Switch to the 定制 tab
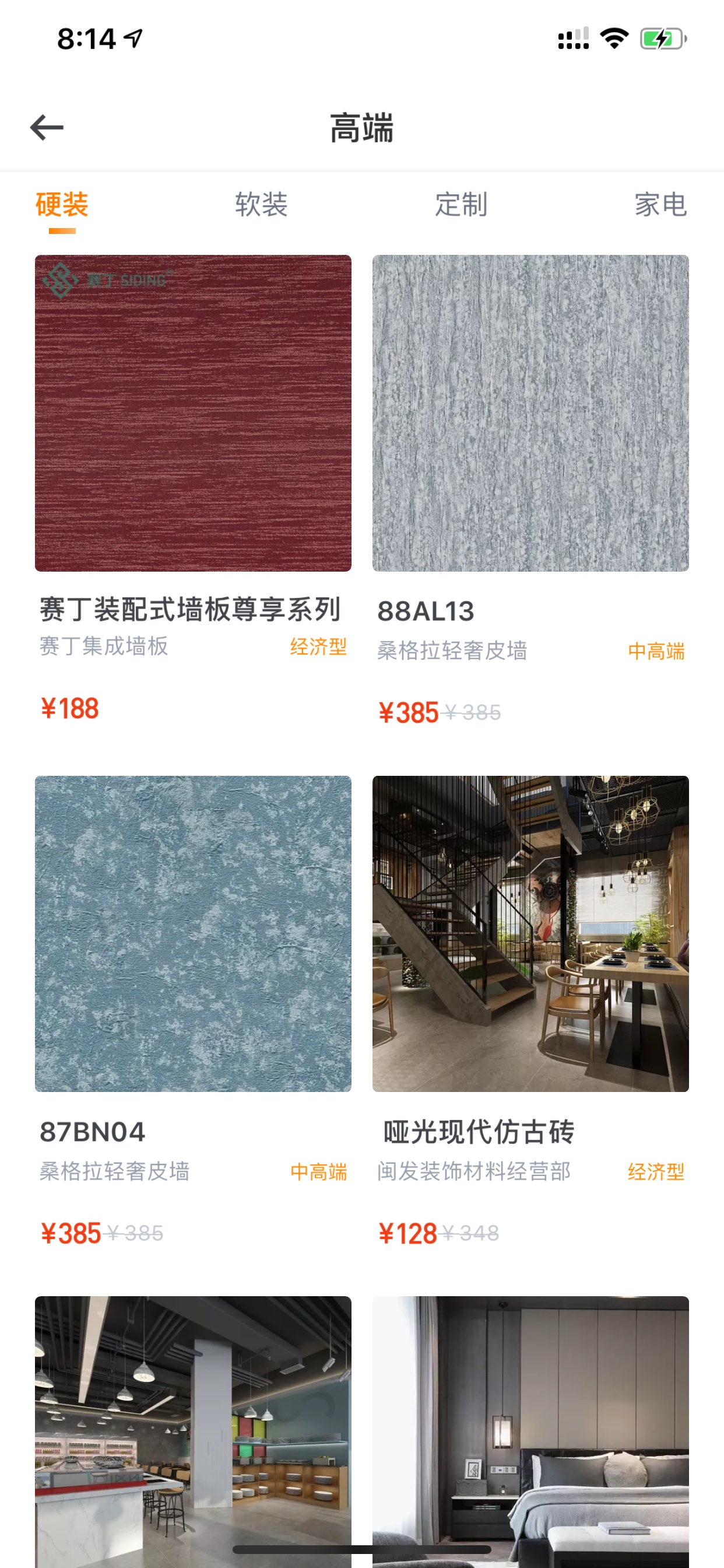Viewport: 724px width, 1568px height. click(461, 205)
